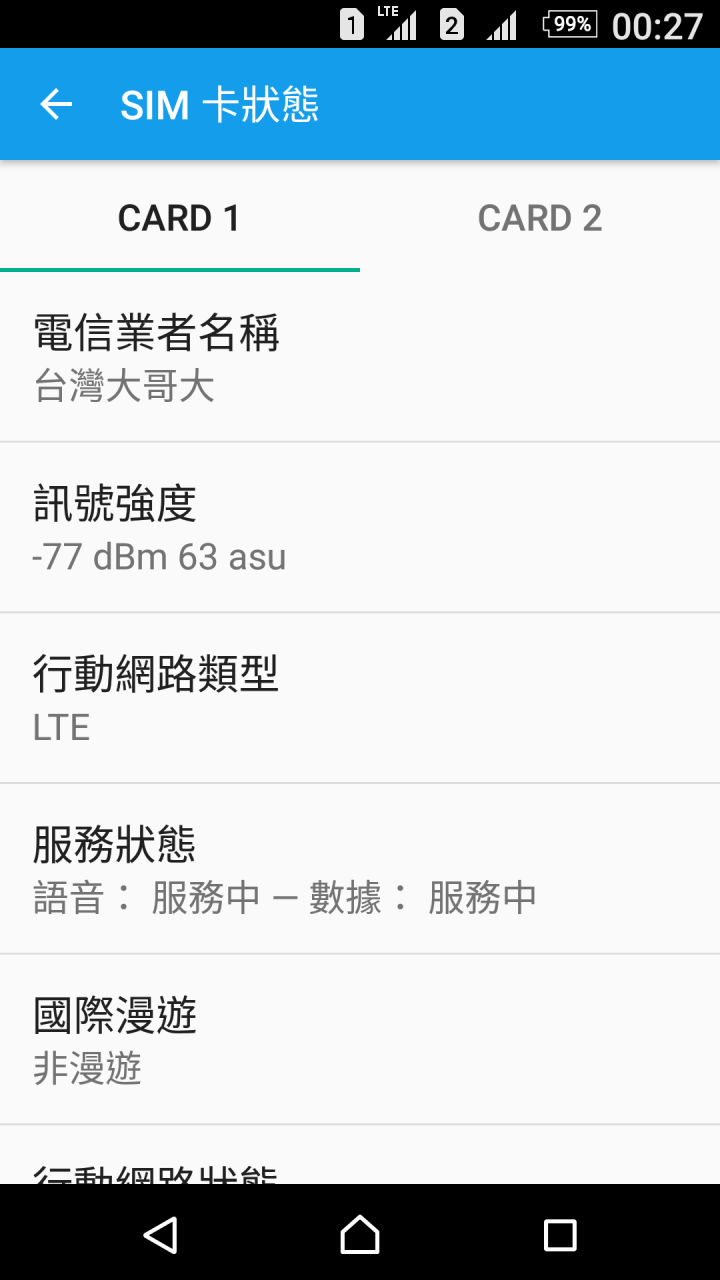
Task: Select the CARD 1 tab
Action: (180, 218)
